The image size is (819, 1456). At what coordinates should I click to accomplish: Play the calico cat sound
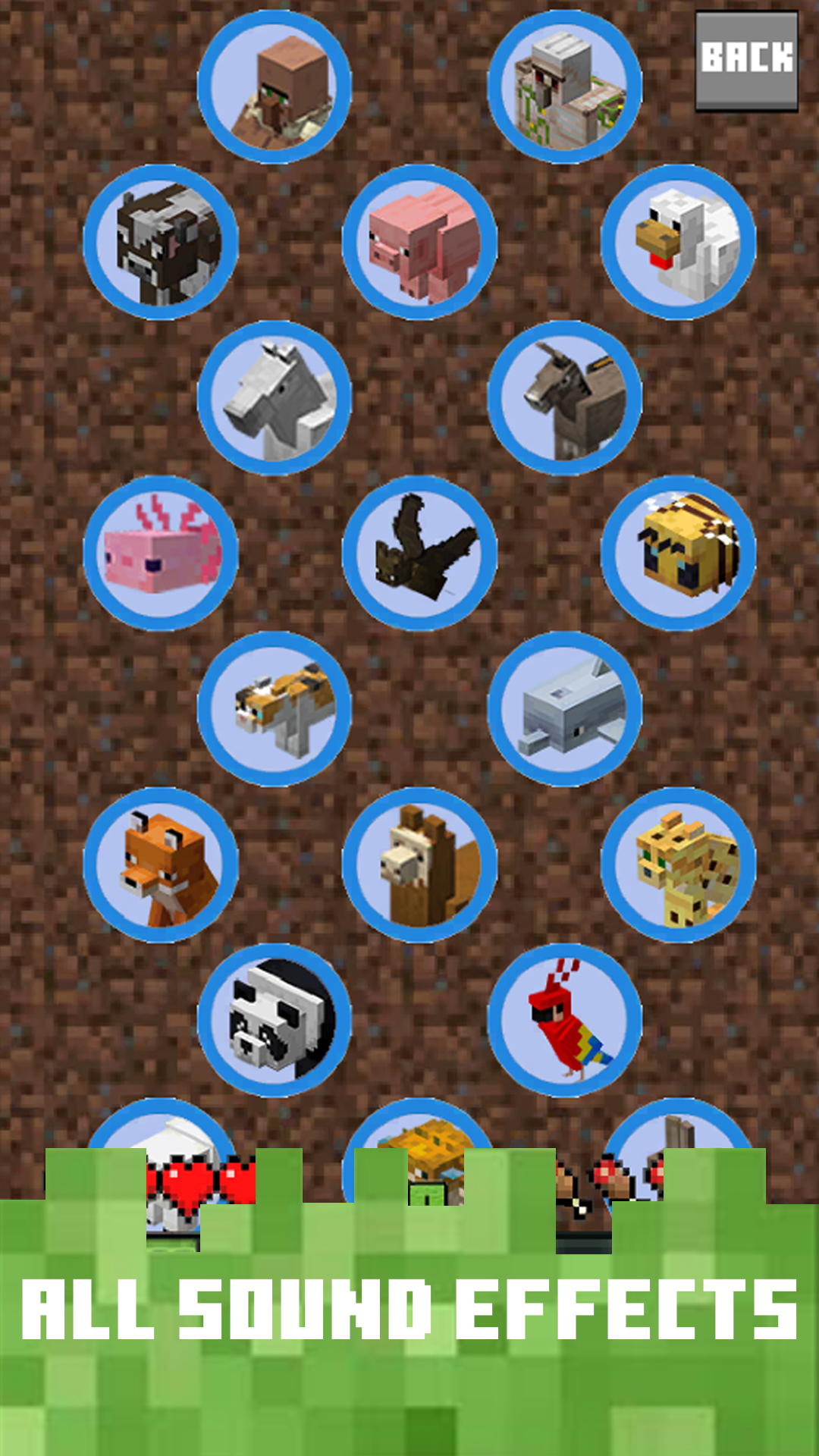point(275,708)
